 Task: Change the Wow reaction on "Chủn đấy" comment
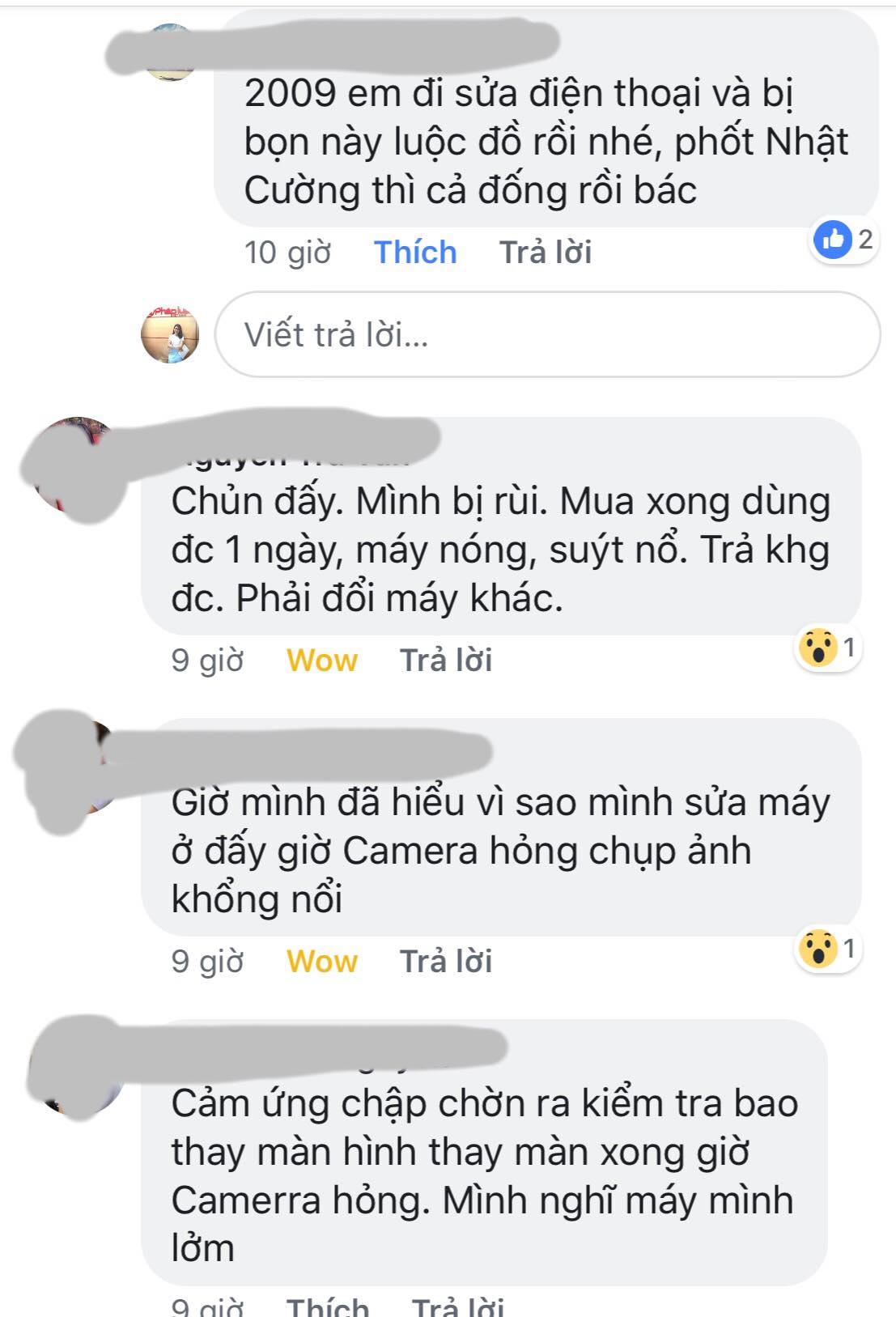[x=321, y=661]
